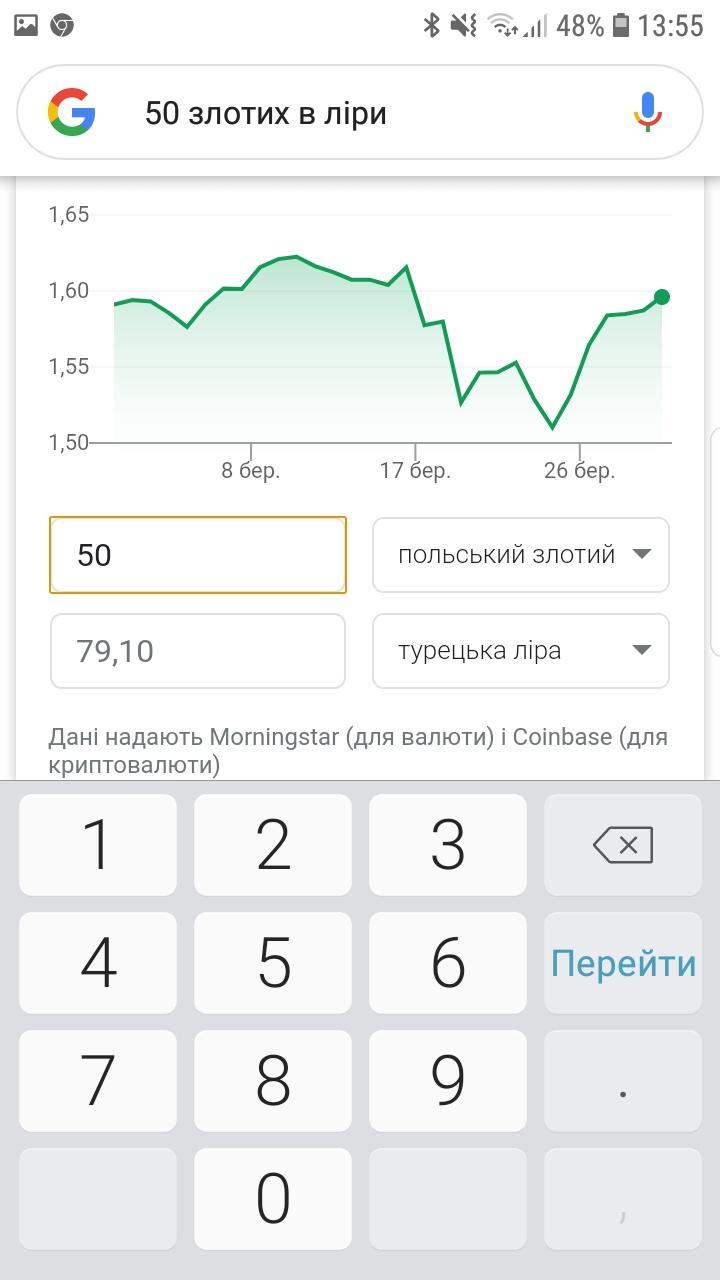The height and width of the screenshot is (1280, 720).
Task: Focus the amount field showing 50
Action: coord(198,555)
